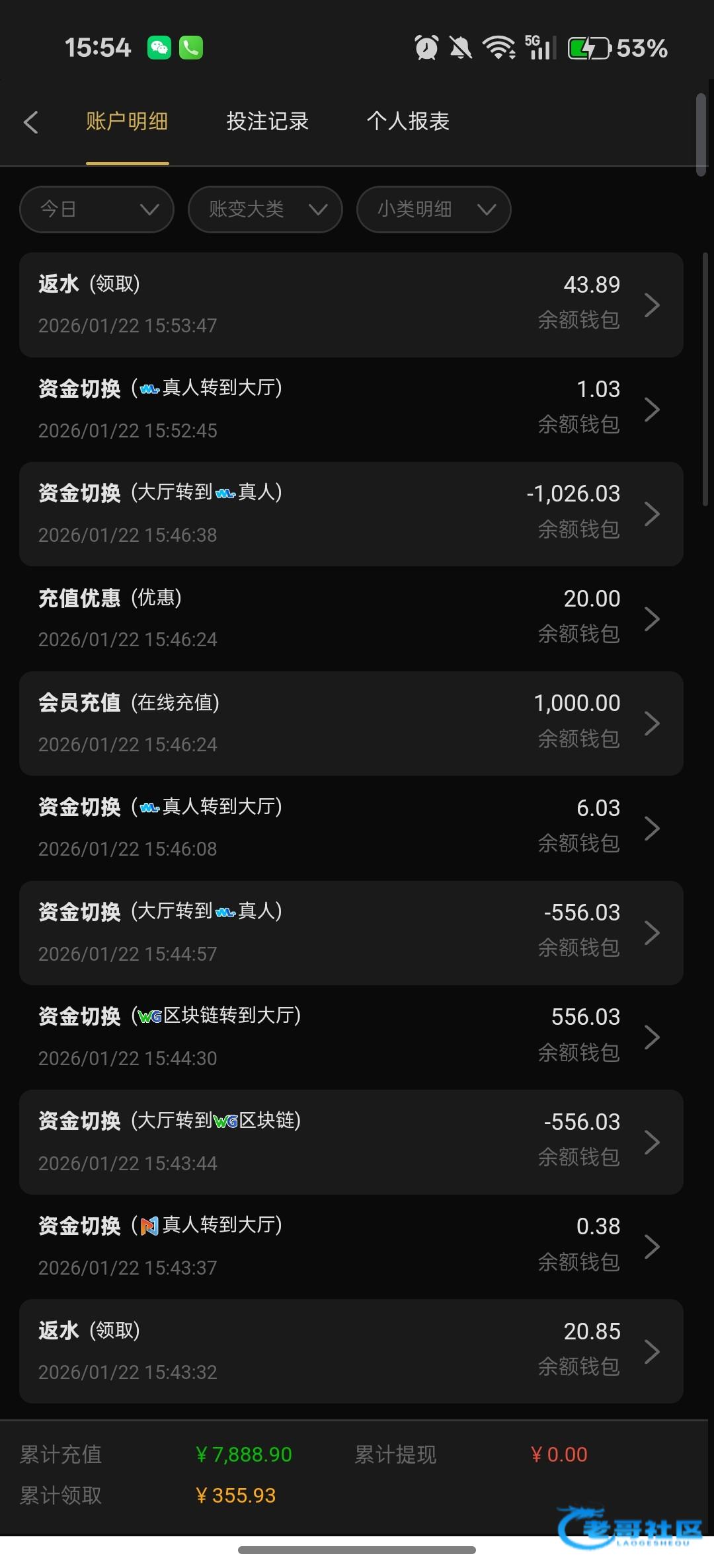
Task: View the -1,026.03 资金切换 record
Action: (x=350, y=513)
